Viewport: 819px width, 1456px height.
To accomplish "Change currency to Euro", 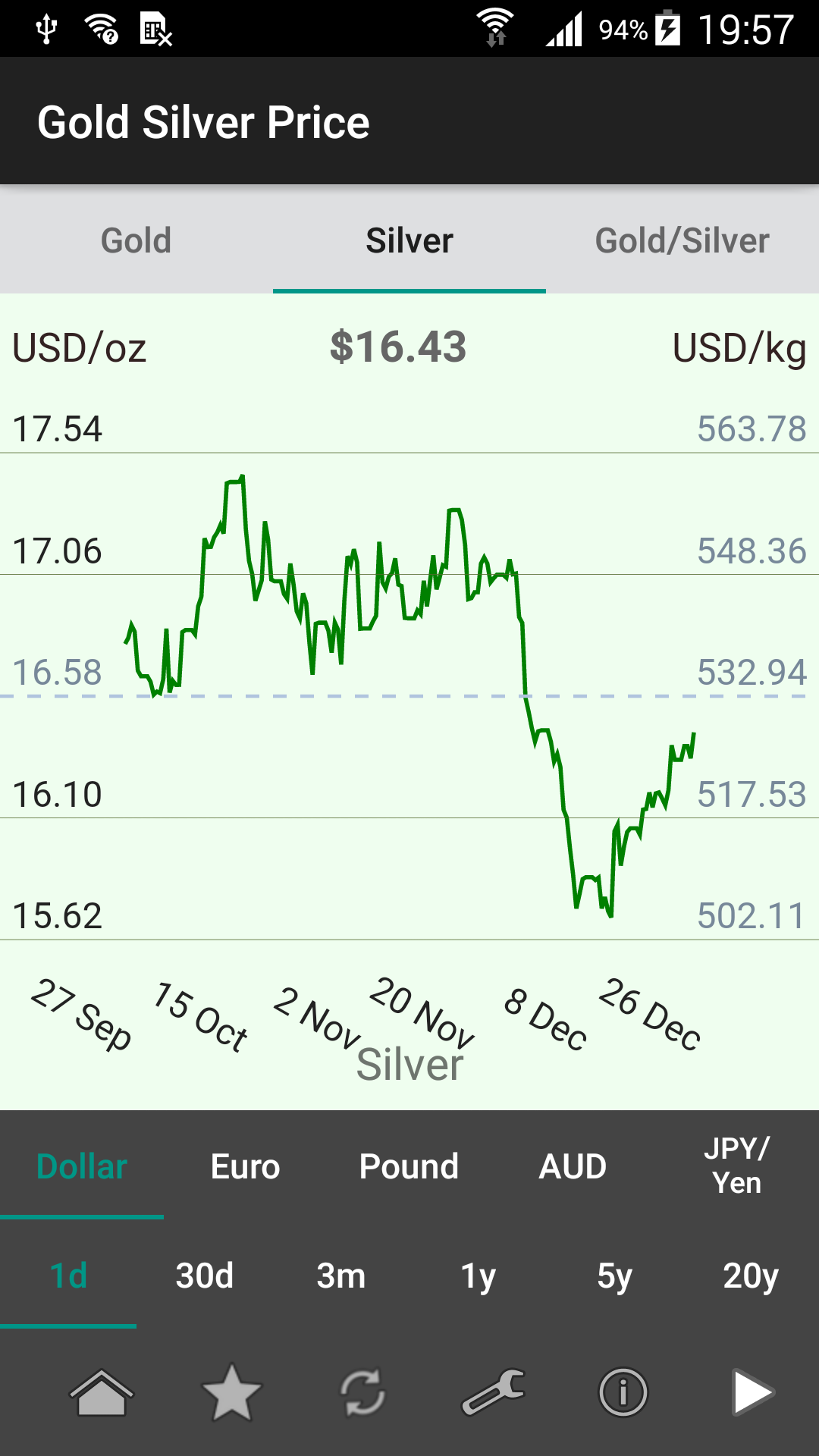I will (x=246, y=1166).
